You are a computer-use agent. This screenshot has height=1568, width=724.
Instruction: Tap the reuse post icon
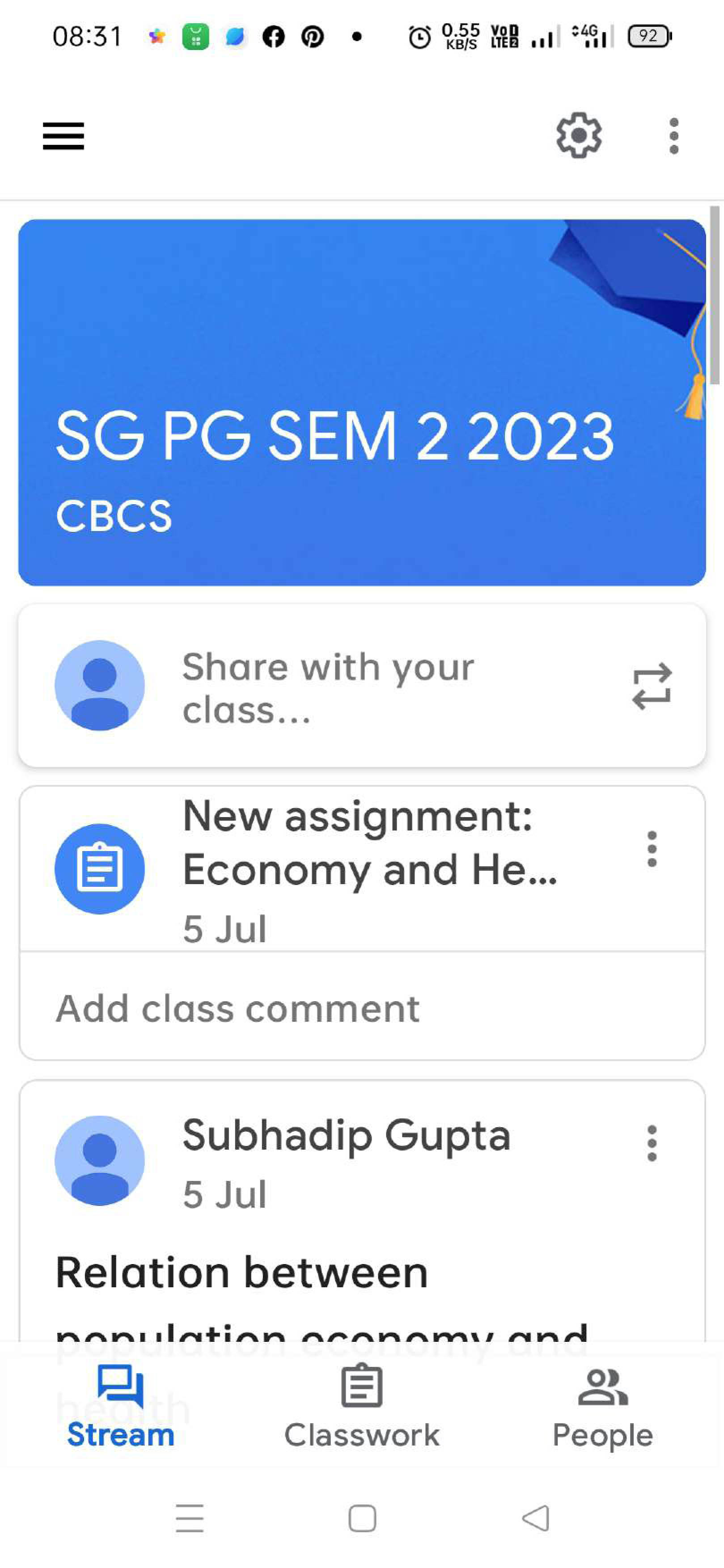(652, 687)
